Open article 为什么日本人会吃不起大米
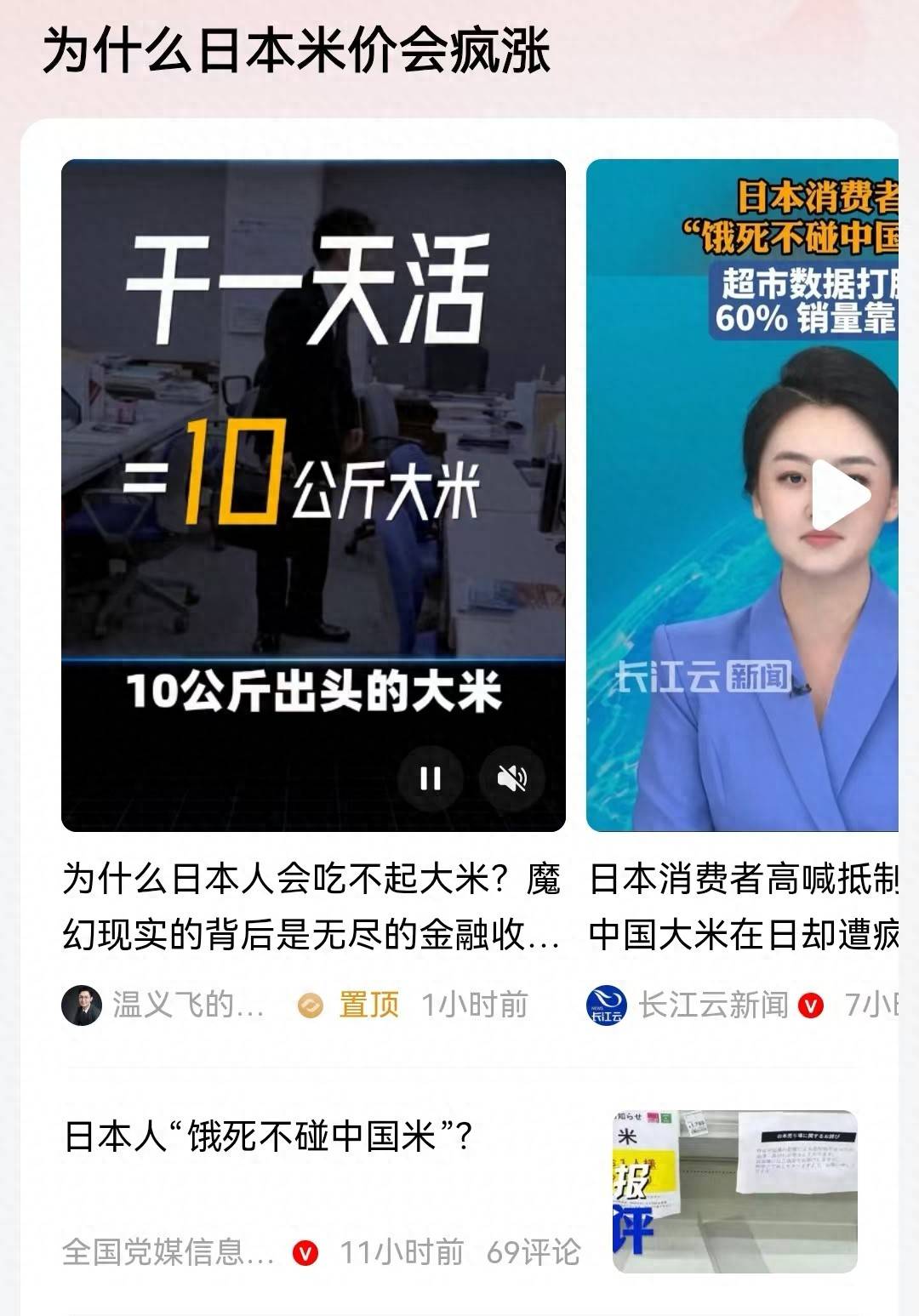 tap(311, 907)
